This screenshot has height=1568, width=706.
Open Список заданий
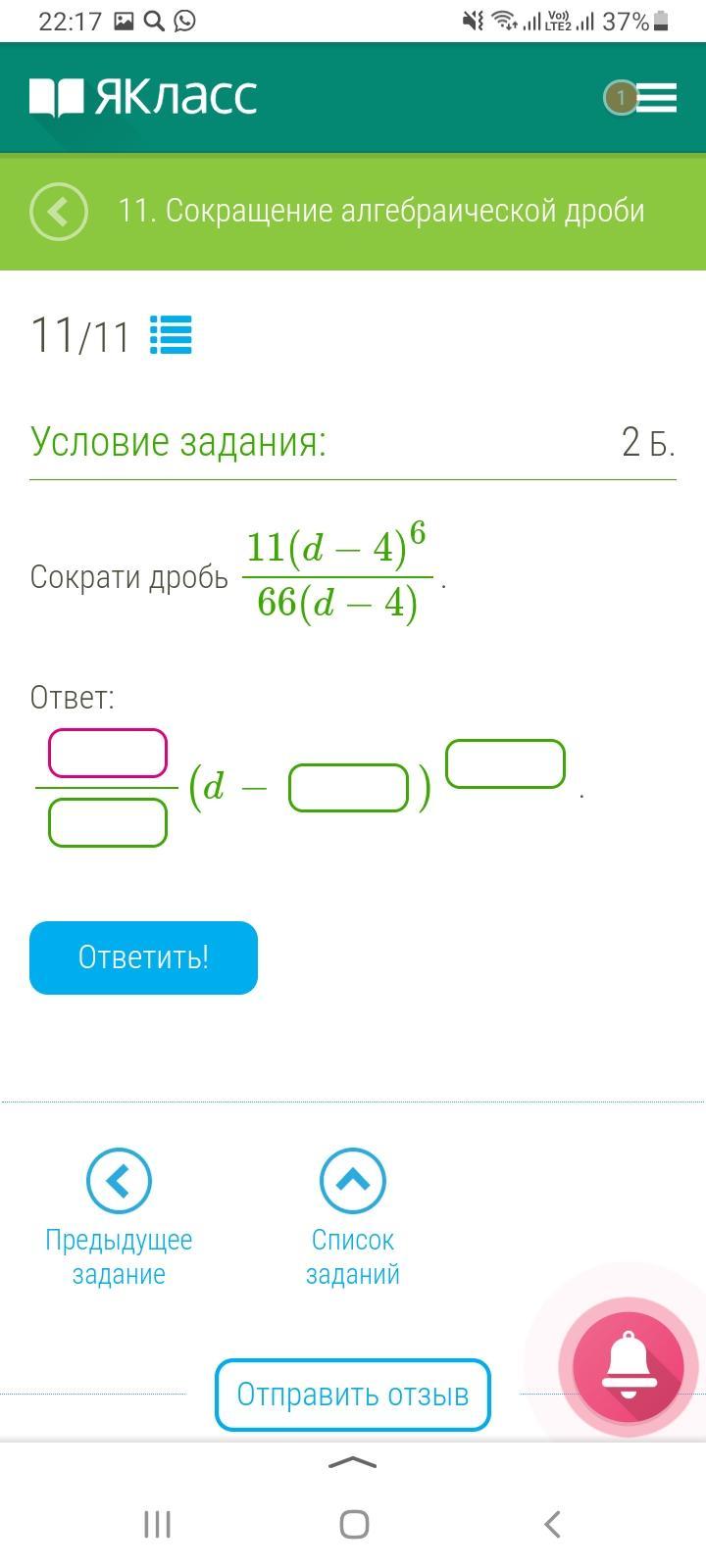tap(353, 1216)
